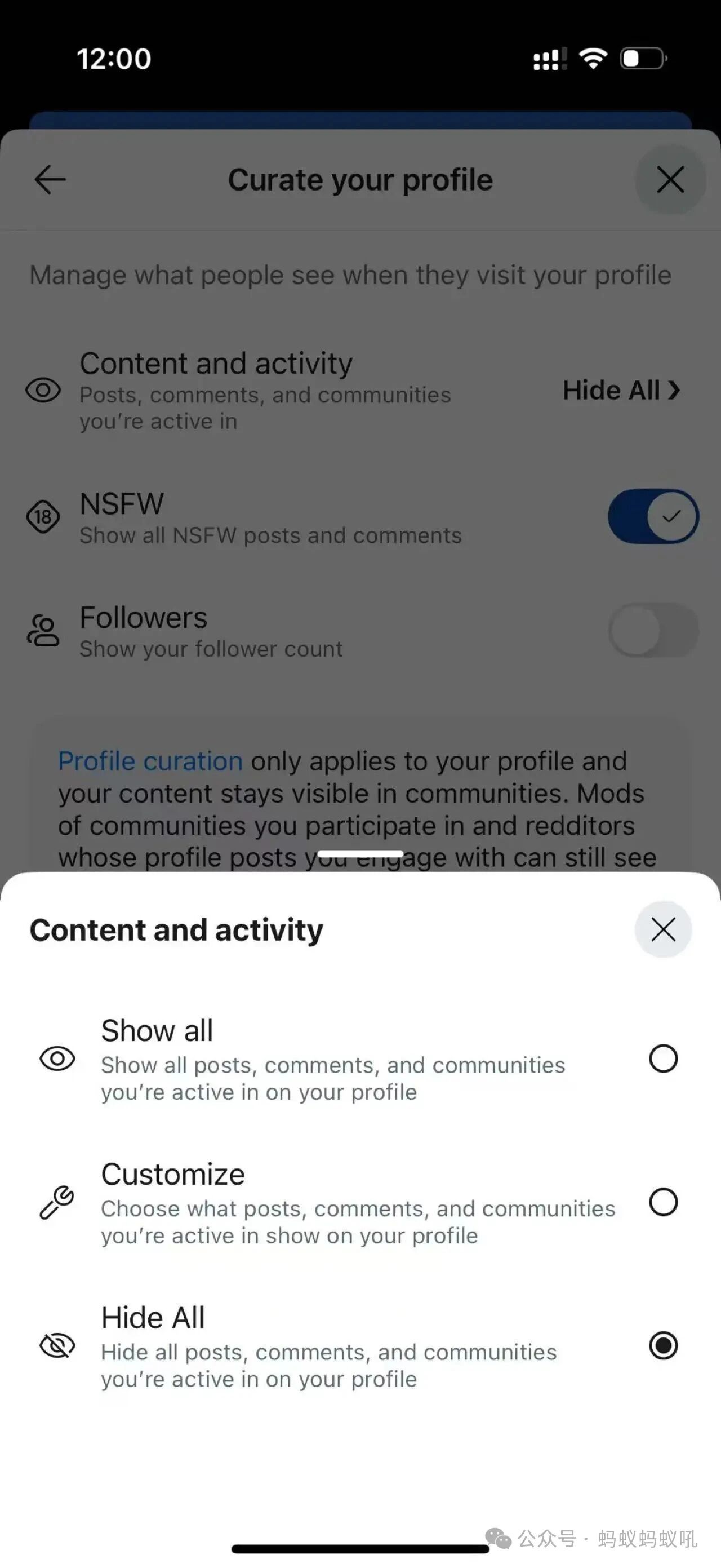The width and height of the screenshot is (721, 1568).
Task: Toggle the NSFW switch
Action: [x=653, y=516]
